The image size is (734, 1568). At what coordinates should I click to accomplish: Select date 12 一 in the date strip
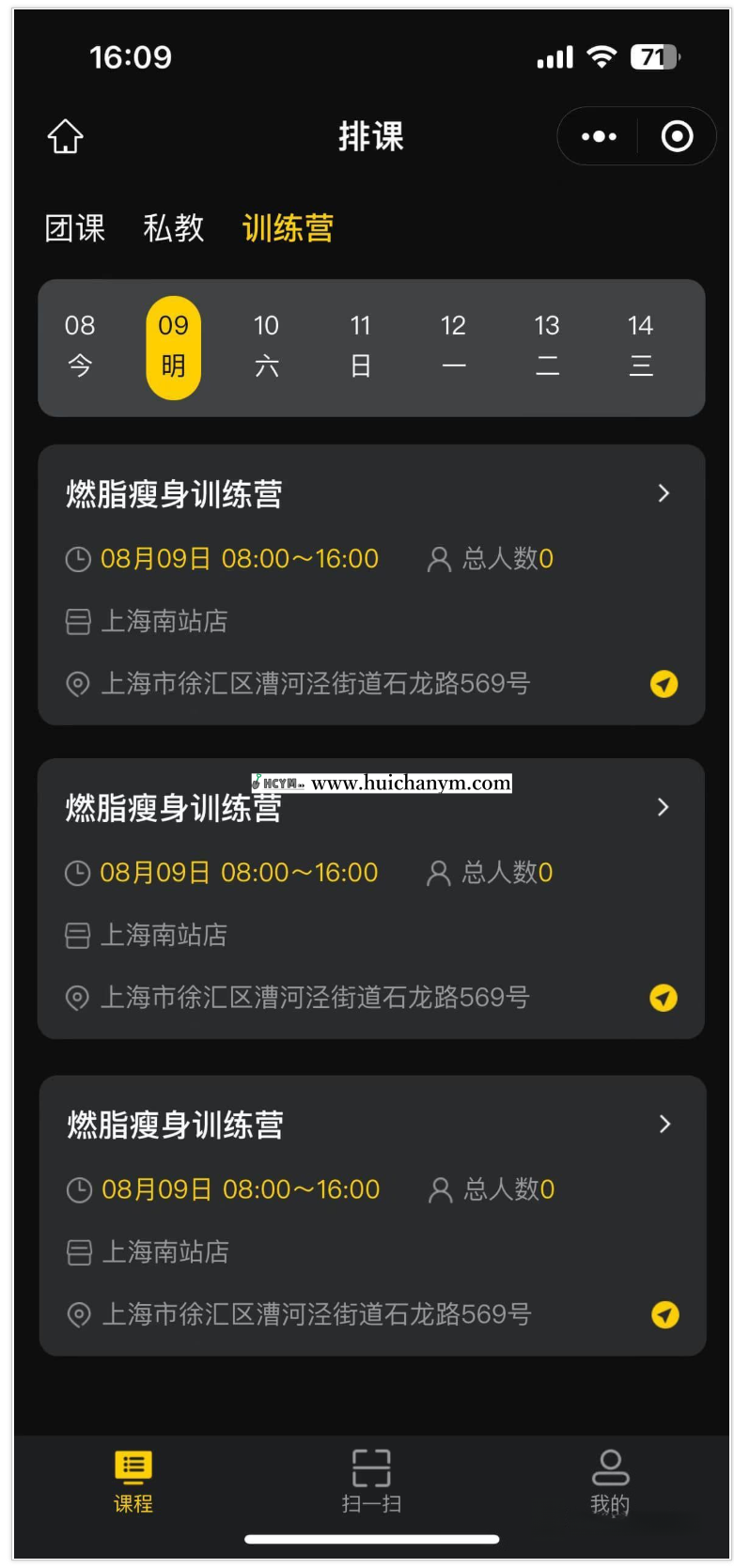click(x=454, y=347)
